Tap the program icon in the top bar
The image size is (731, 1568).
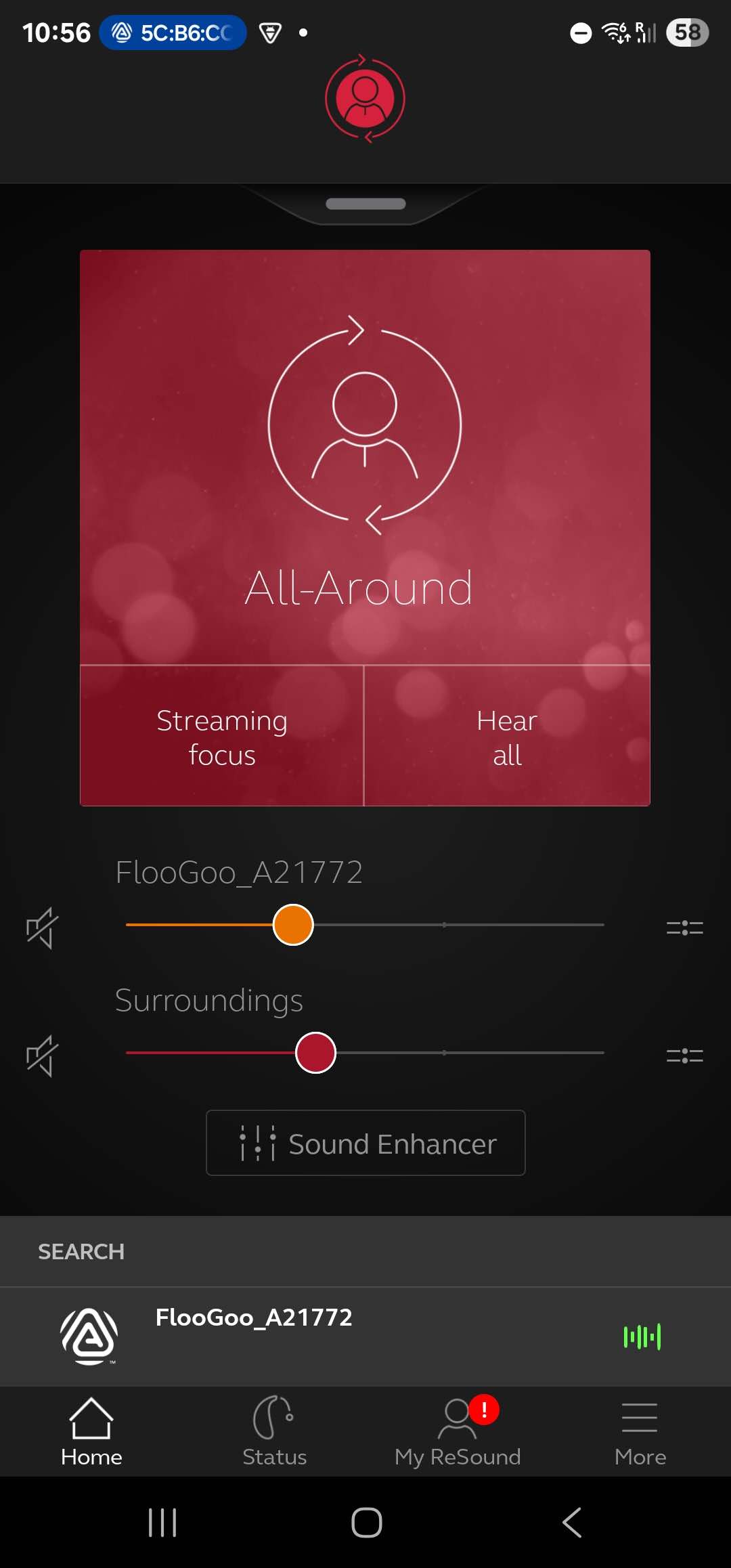click(x=365, y=99)
